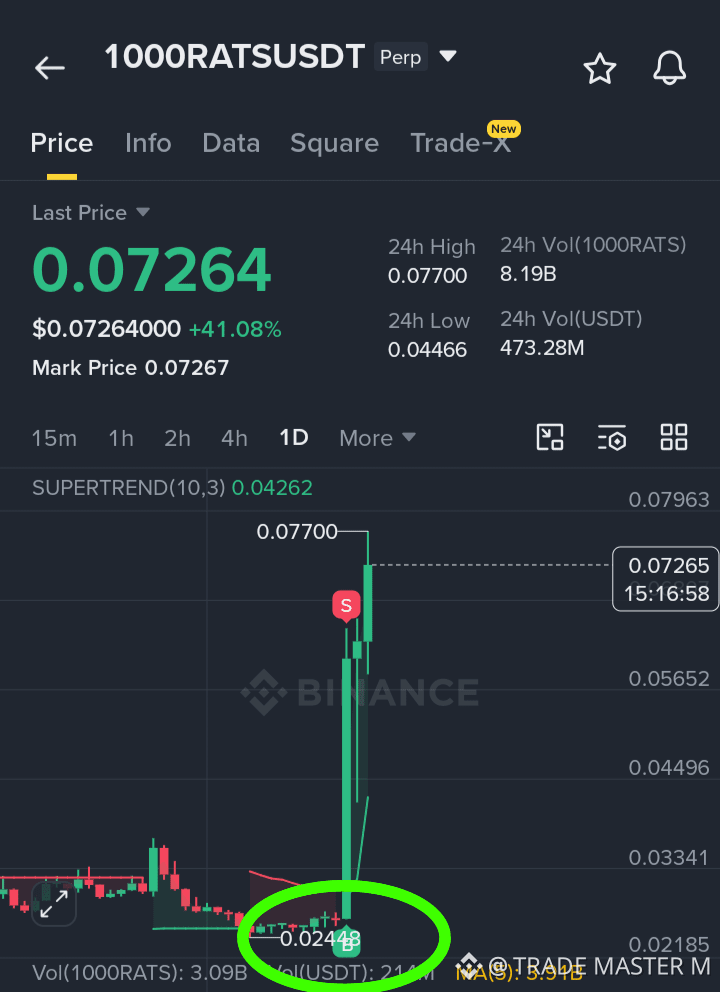Viewport: 720px width, 992px height.
Task: Open chart indicator settings icon
Action: coord(612,437)
